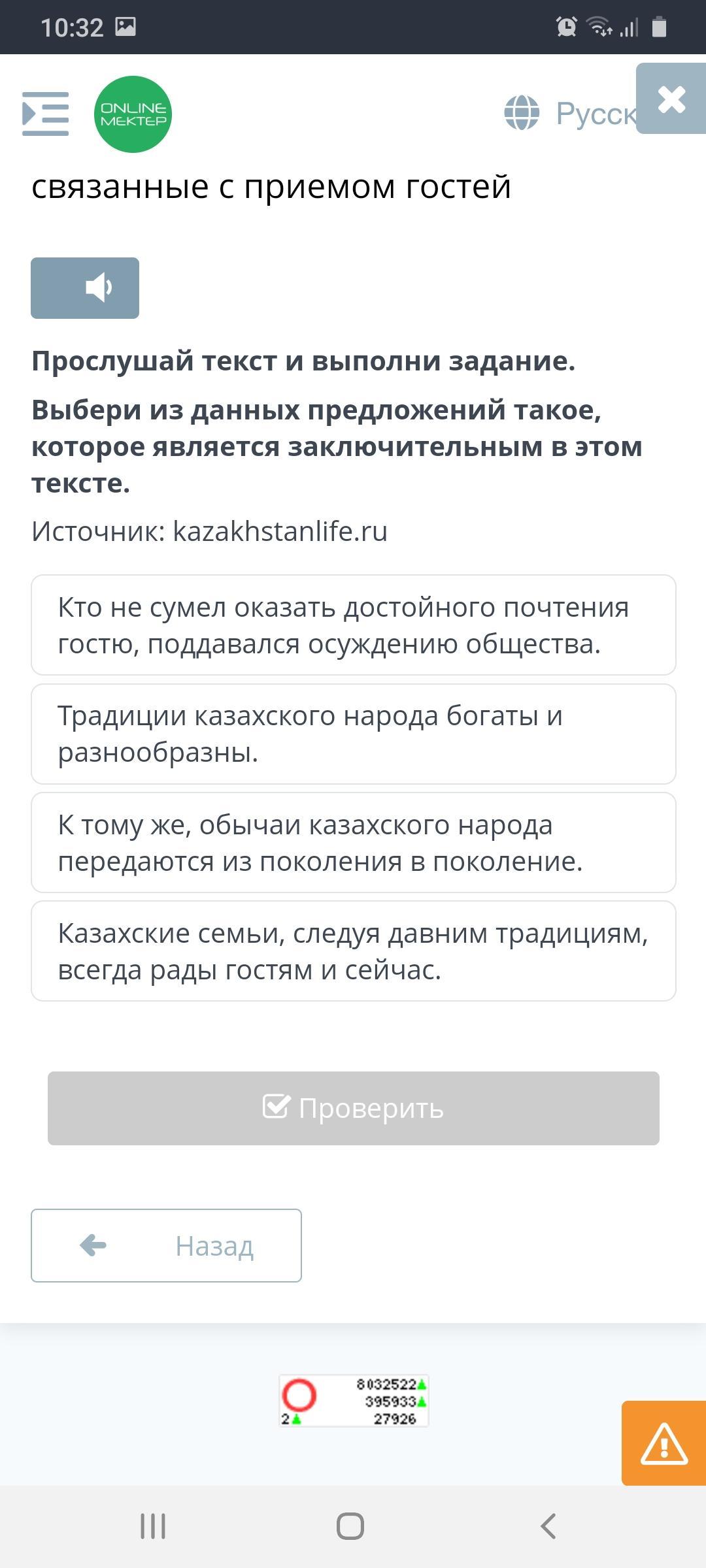Go to previous task with Назад
This screenshot has width=706, height=1568.
[x=166, y=1245]
